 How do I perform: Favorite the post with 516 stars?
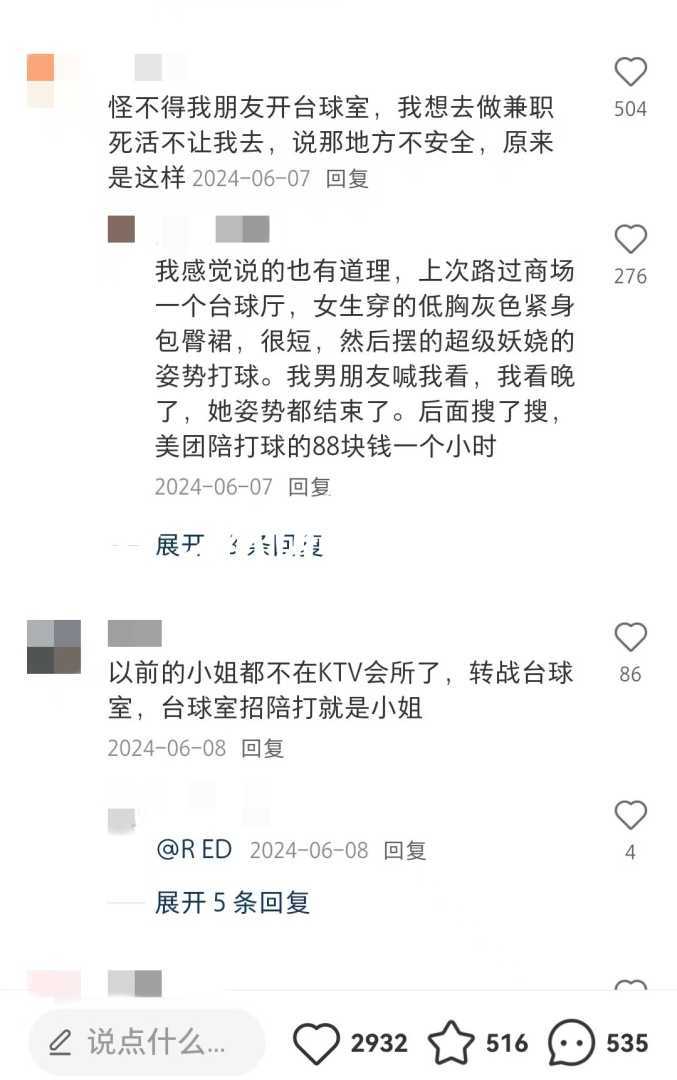coord(451,1044)
